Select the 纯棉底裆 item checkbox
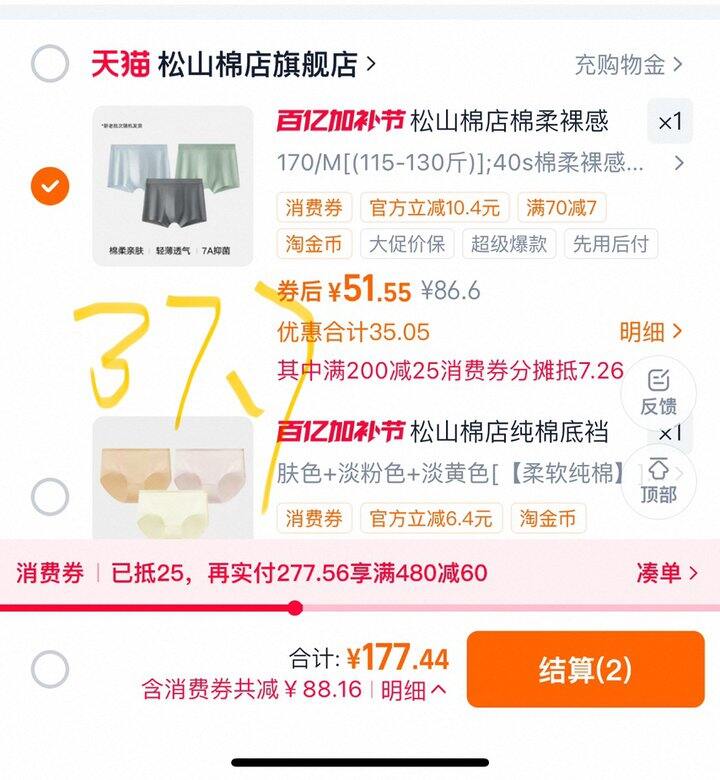Viewport: 720px width, 780px height. tap(50, 496)
